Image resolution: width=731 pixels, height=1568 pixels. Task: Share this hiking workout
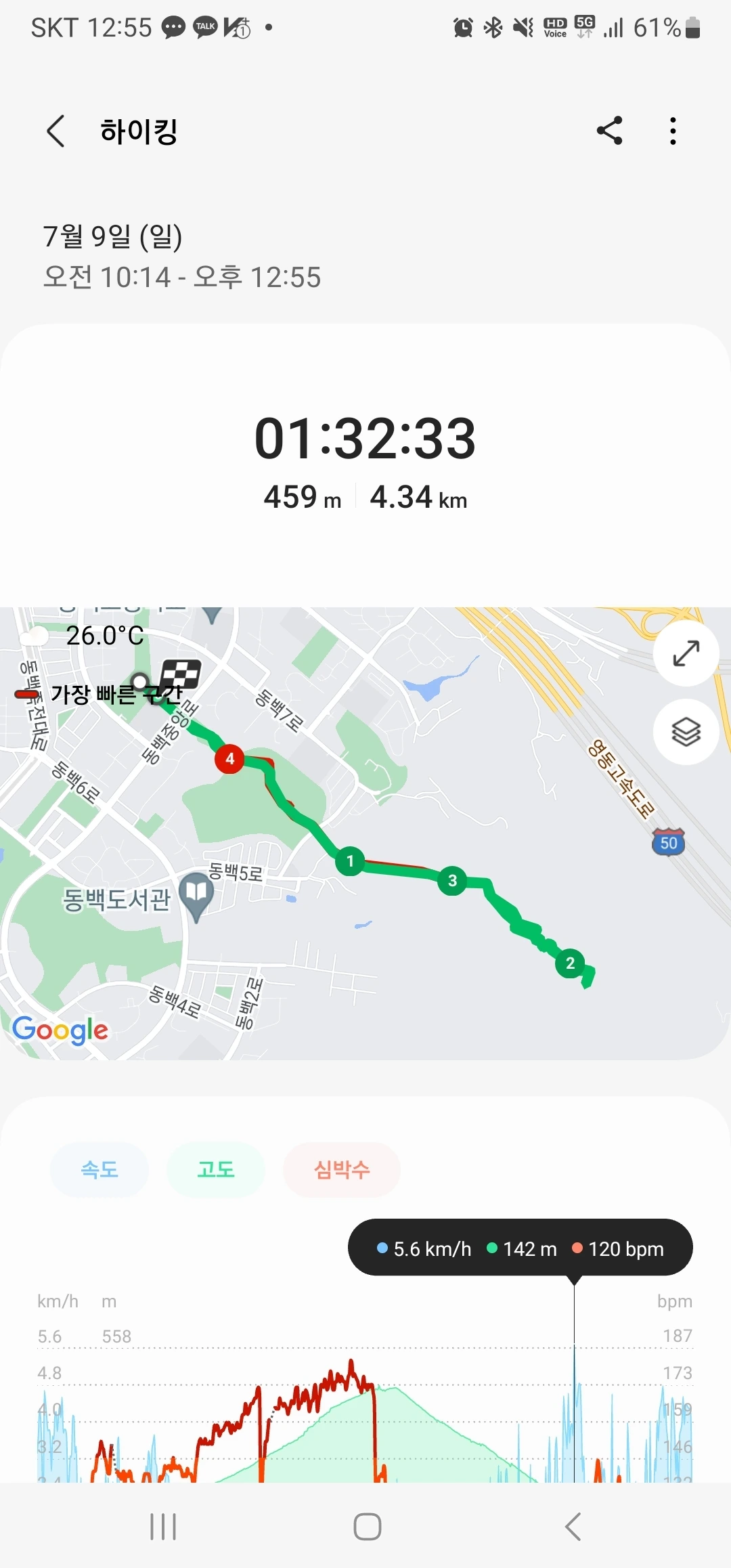pyautogui.click(x=609, y=131)
